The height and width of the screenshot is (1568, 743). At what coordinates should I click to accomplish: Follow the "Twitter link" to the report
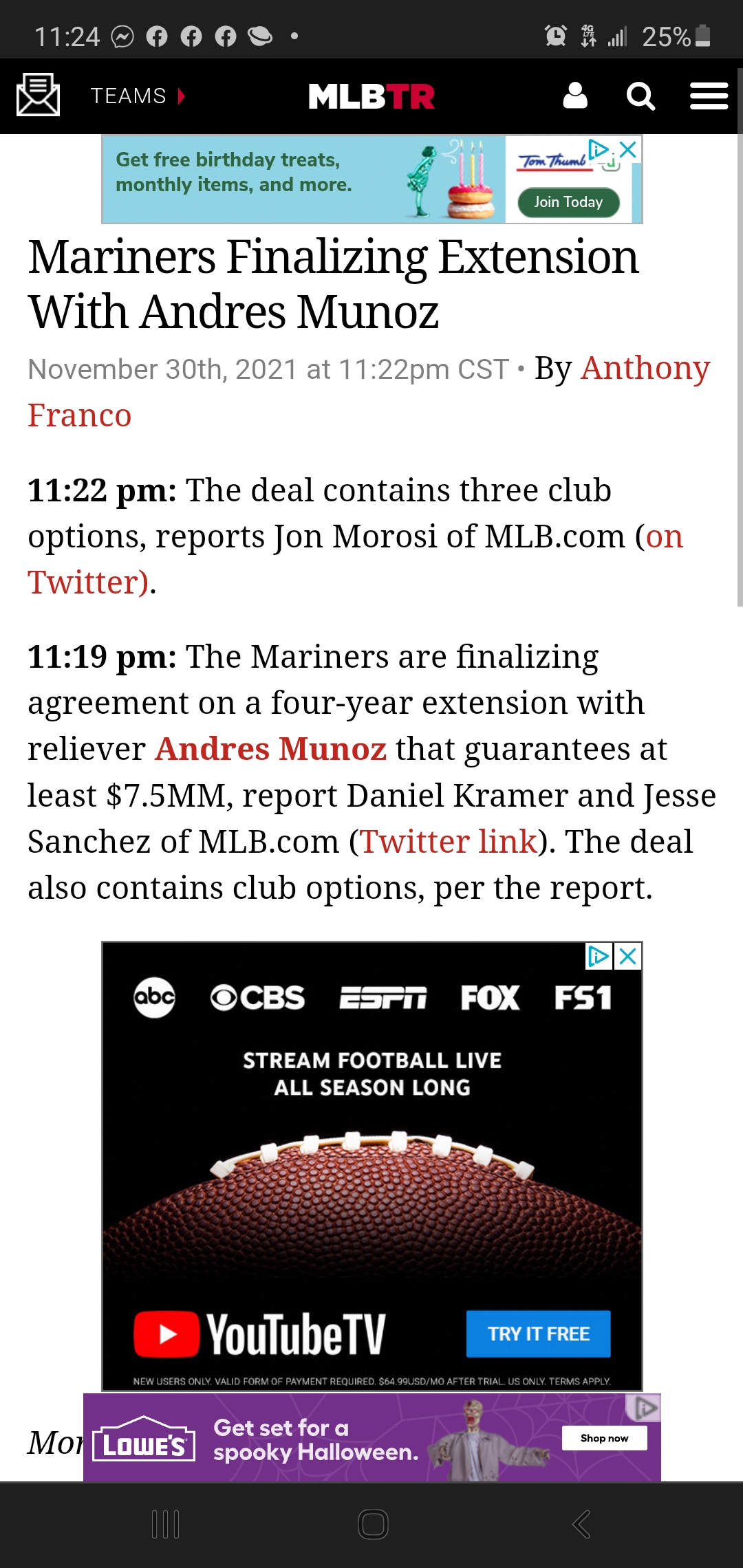[x=449, y=842]
